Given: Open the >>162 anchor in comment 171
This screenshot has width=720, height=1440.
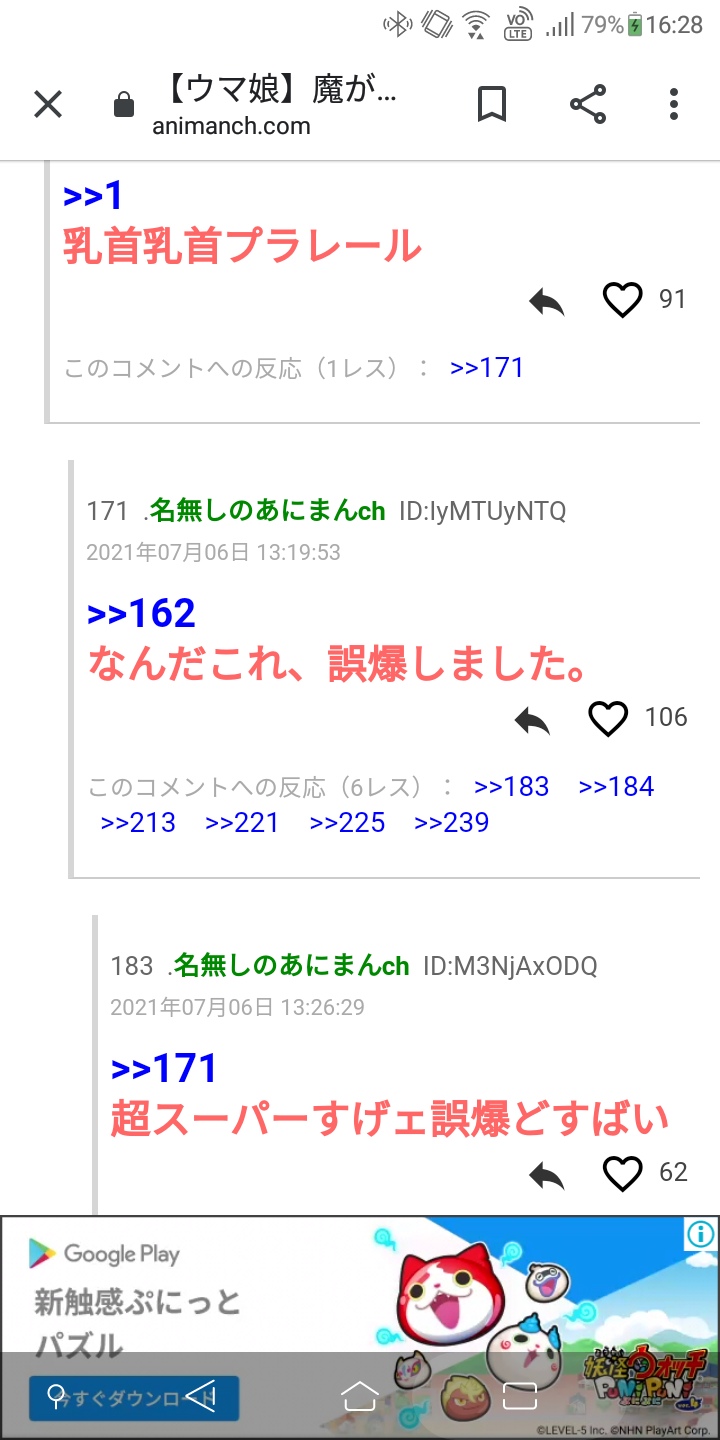Looking at the screenshot, I should (141, 614).
